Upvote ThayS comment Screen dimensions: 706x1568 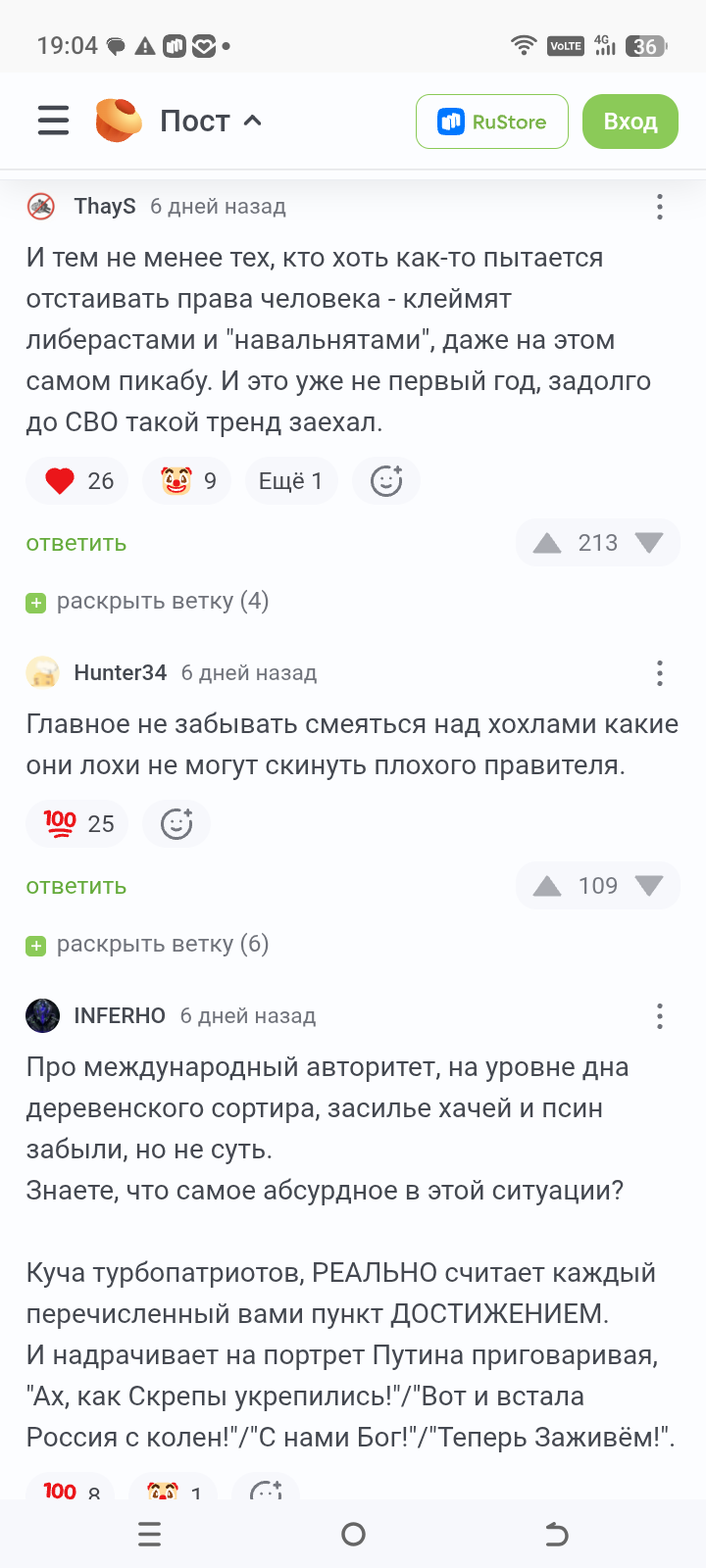[x=547, y=543]
